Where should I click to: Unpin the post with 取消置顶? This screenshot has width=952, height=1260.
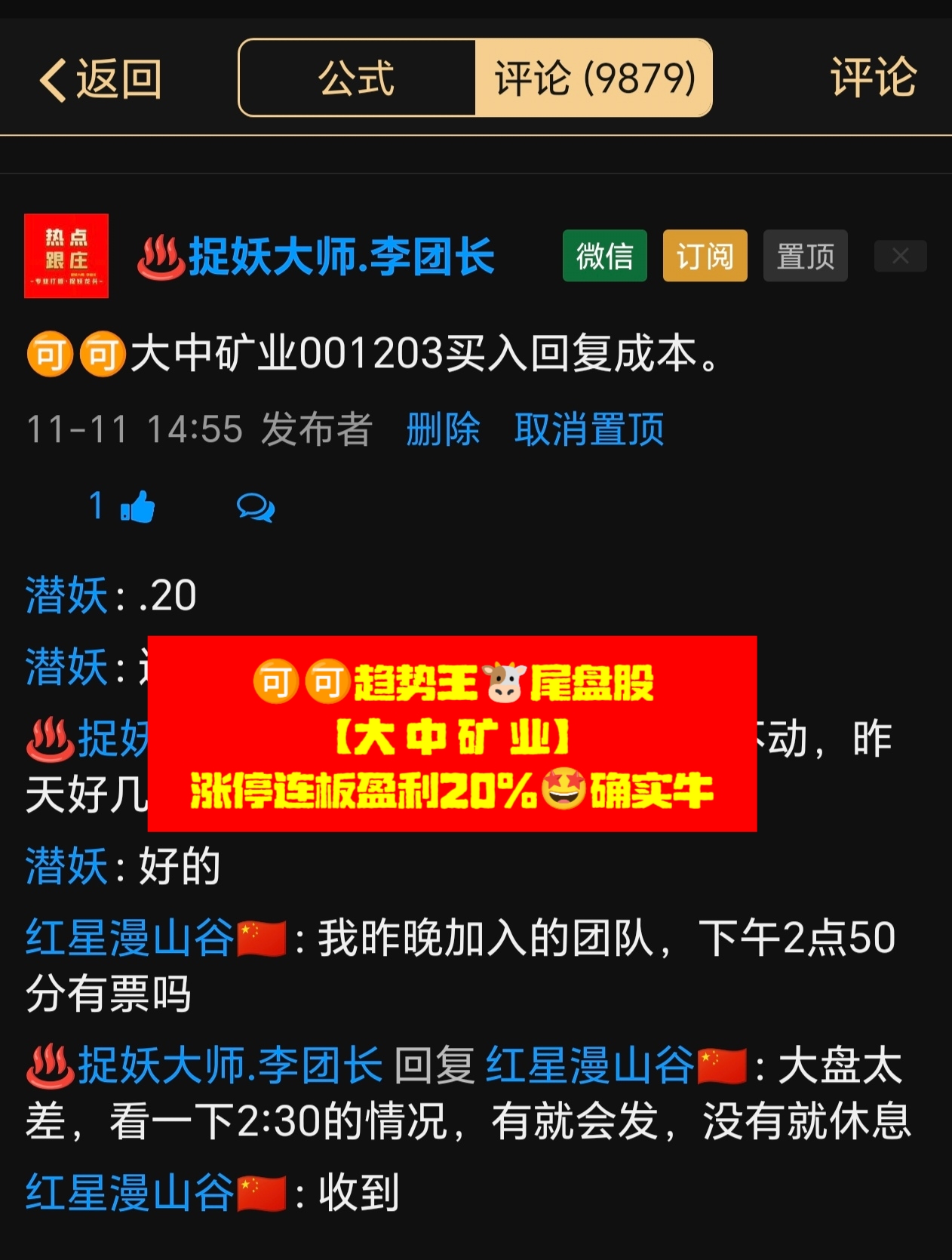(x=588, y=429)
